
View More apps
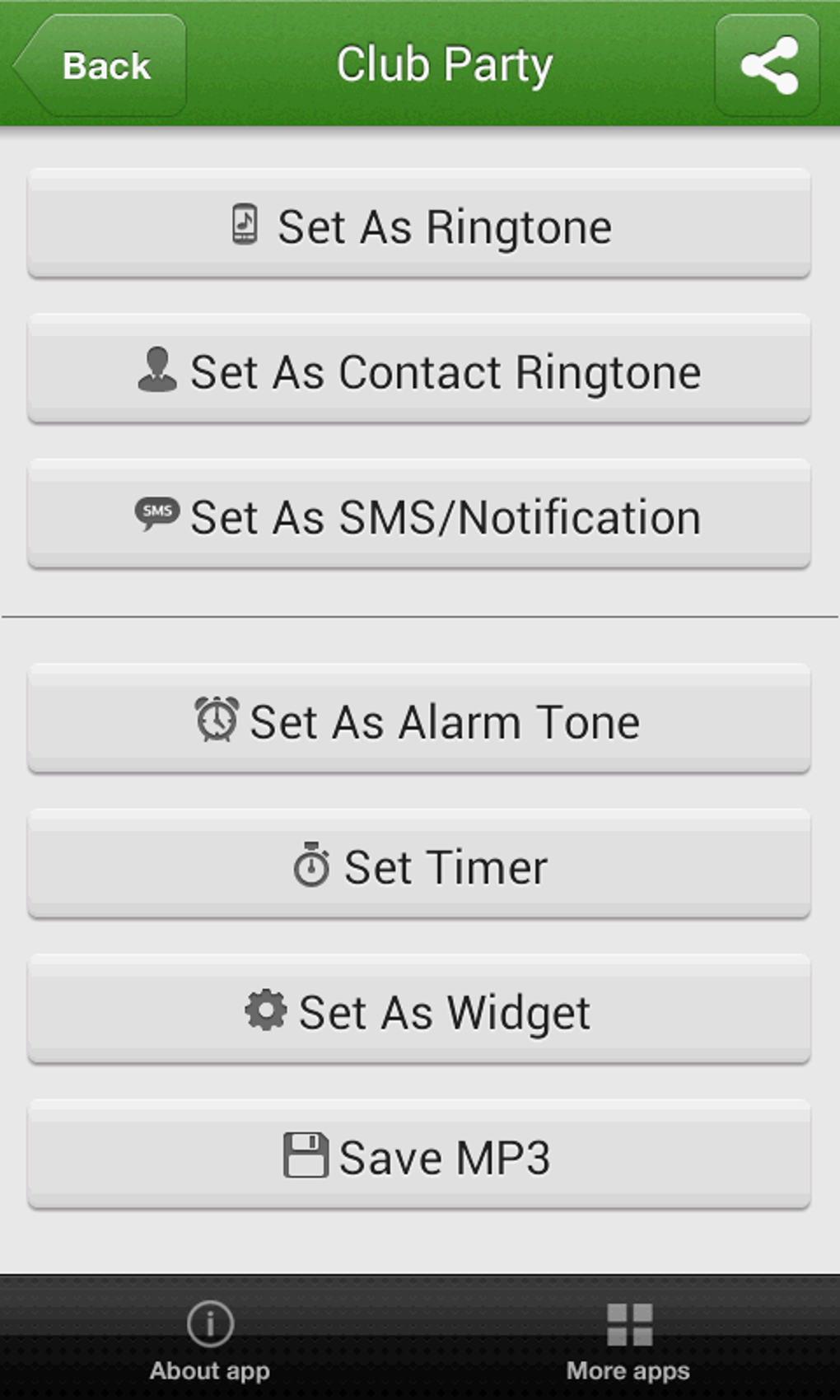tap(628, 1341)
